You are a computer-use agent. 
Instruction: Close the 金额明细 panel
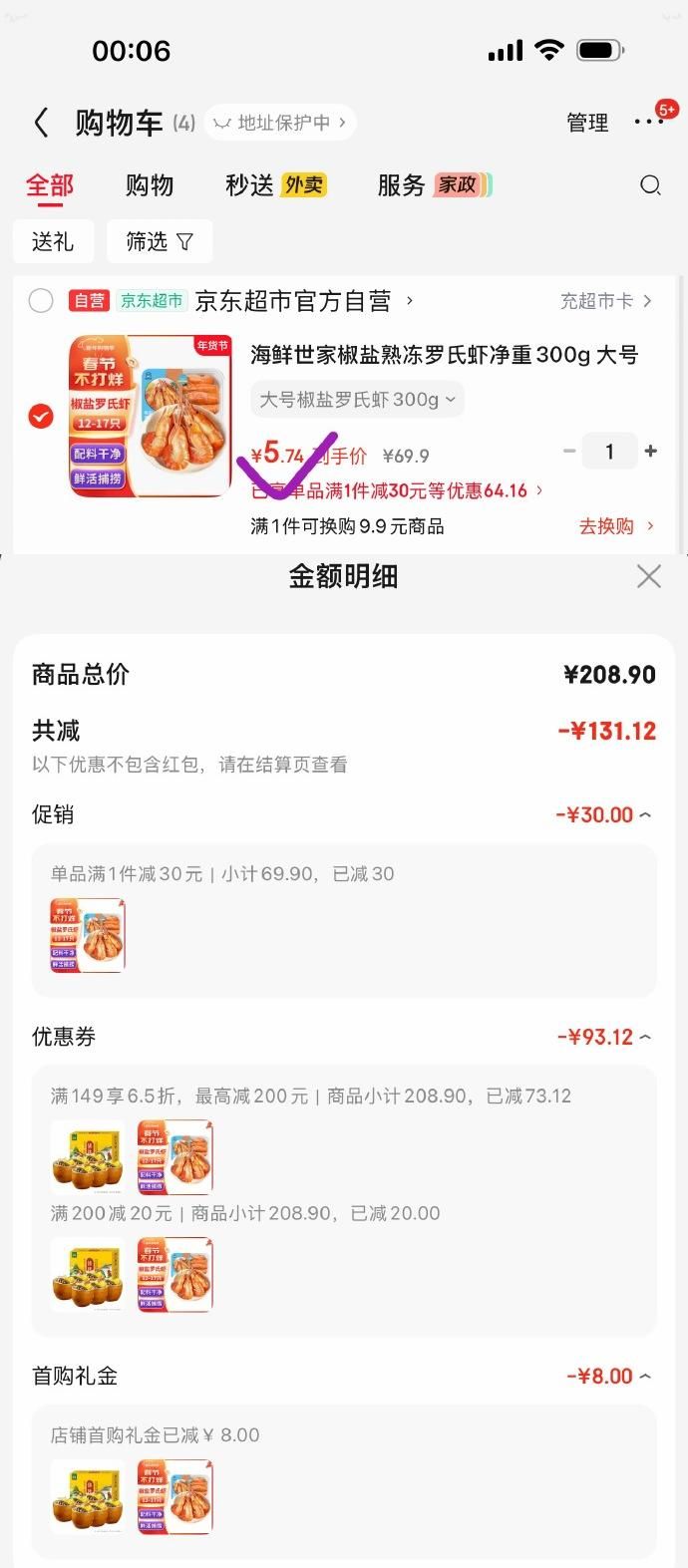point(649,576)
